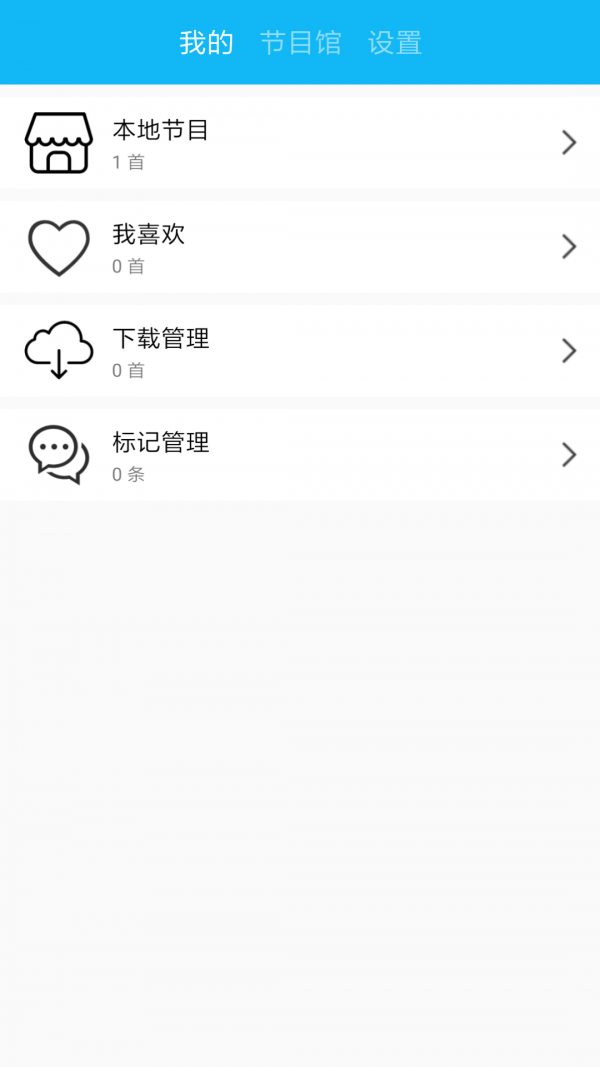Image resolution: width=600 pixels, height=1067 pixels.
Task: Open 我喜欢 favorites
Action: tap(300, 247)
